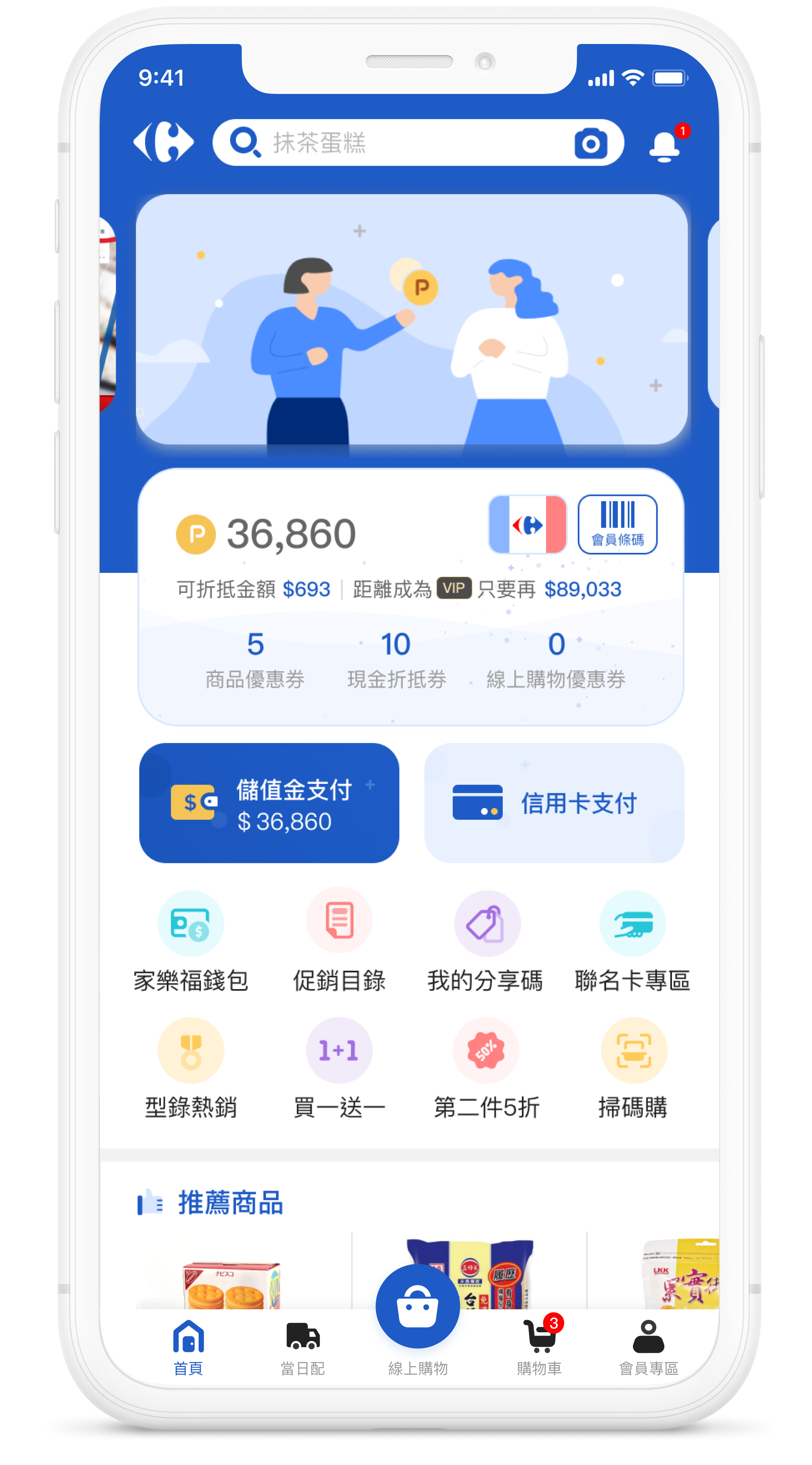Open the Carrefour member card

click(527, 524)
